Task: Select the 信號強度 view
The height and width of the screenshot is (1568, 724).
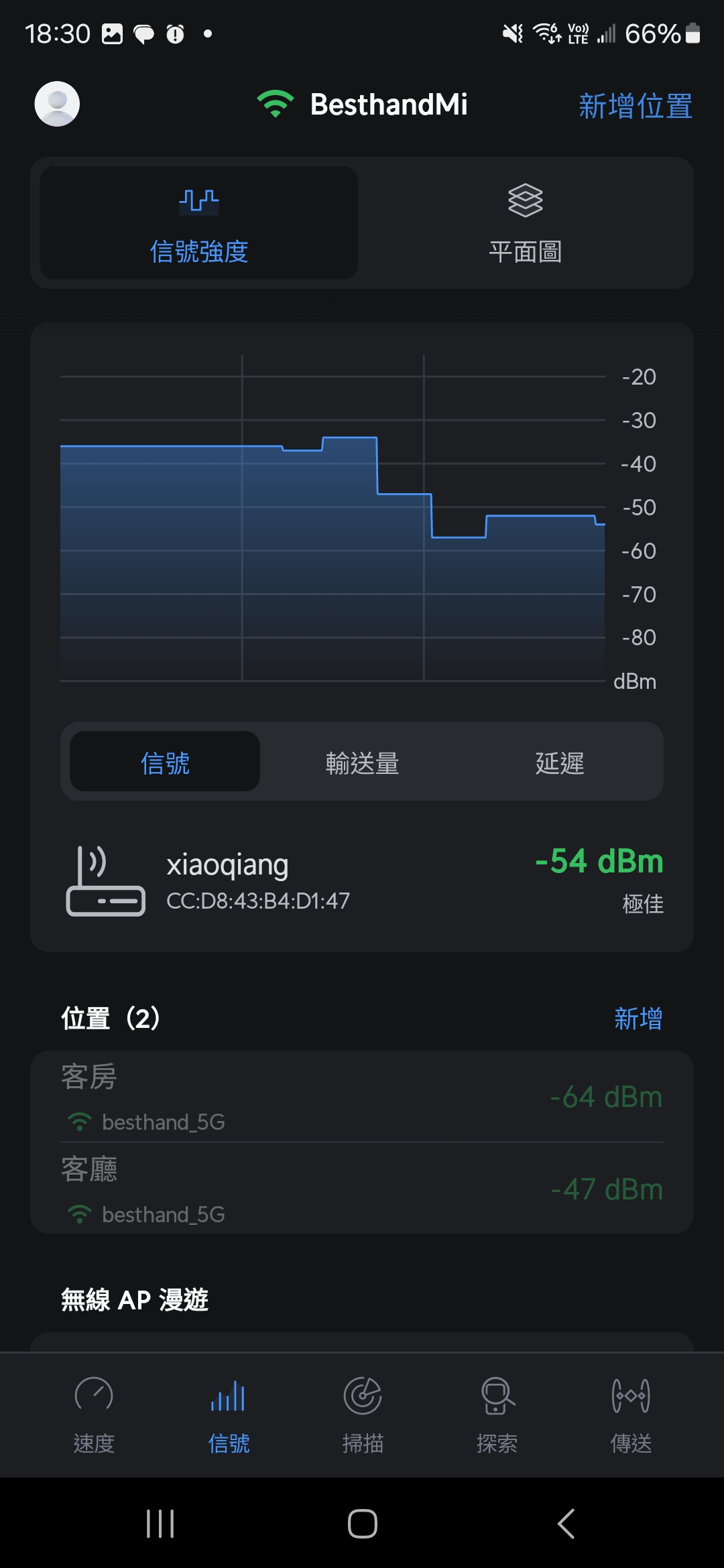Action: 198,223
